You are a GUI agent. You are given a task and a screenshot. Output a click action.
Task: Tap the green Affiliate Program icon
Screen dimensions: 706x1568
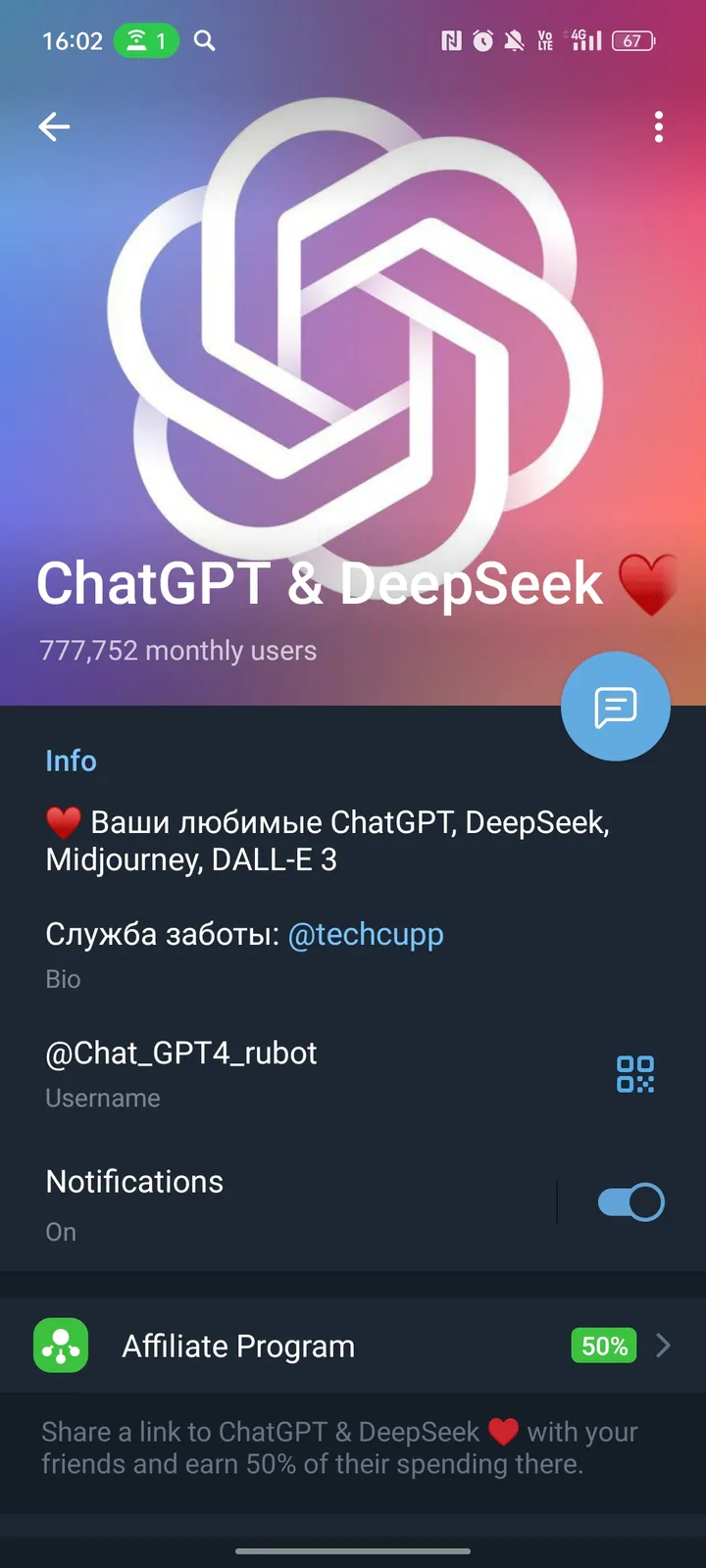coord(60,1346)
